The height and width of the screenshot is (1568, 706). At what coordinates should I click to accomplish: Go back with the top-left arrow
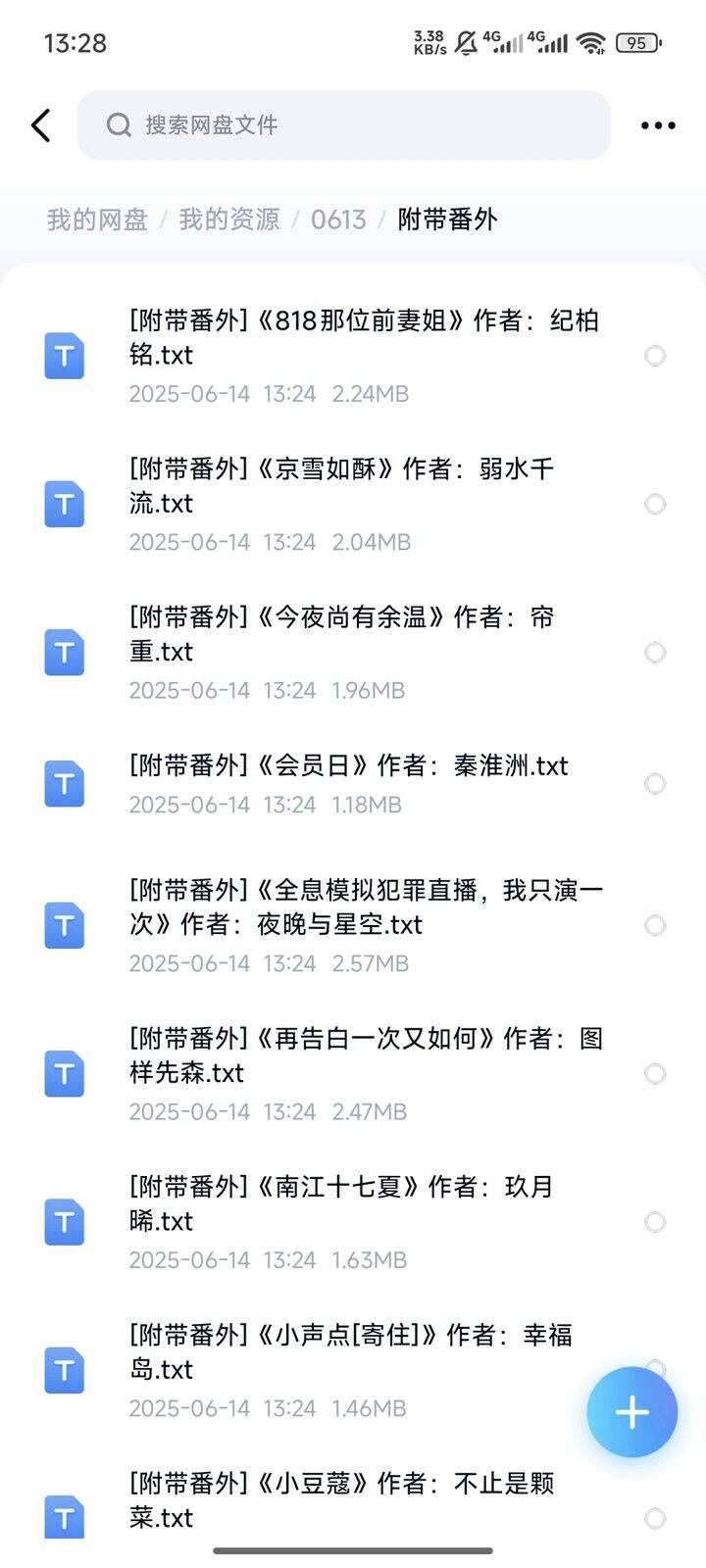[x=41, y=125]
